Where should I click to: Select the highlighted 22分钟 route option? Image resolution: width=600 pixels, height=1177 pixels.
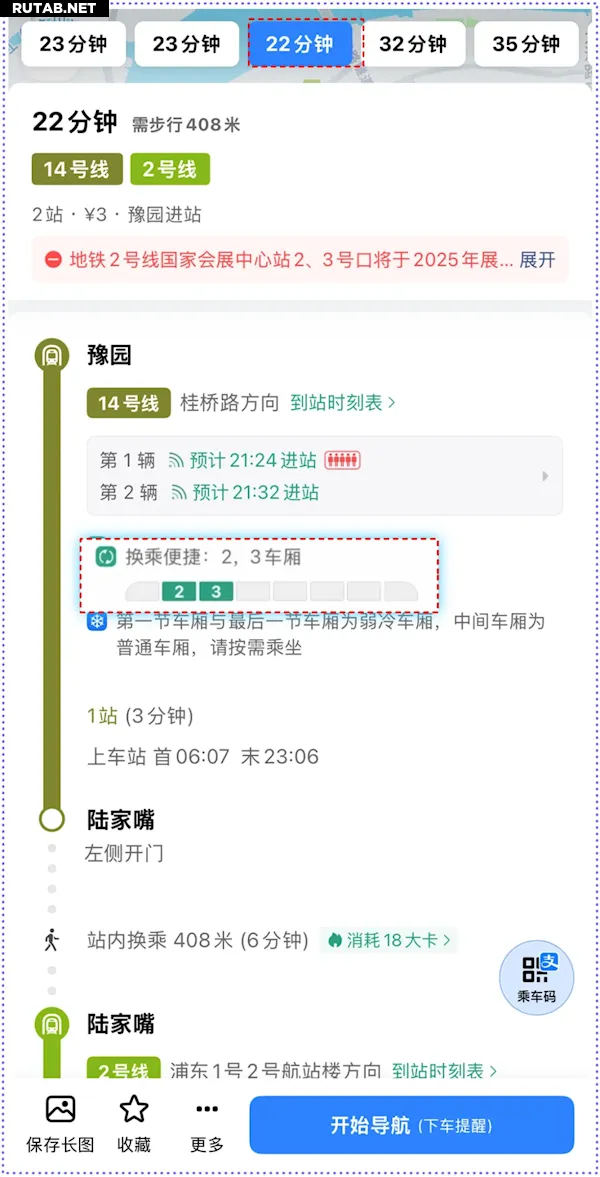click(300, 44)
